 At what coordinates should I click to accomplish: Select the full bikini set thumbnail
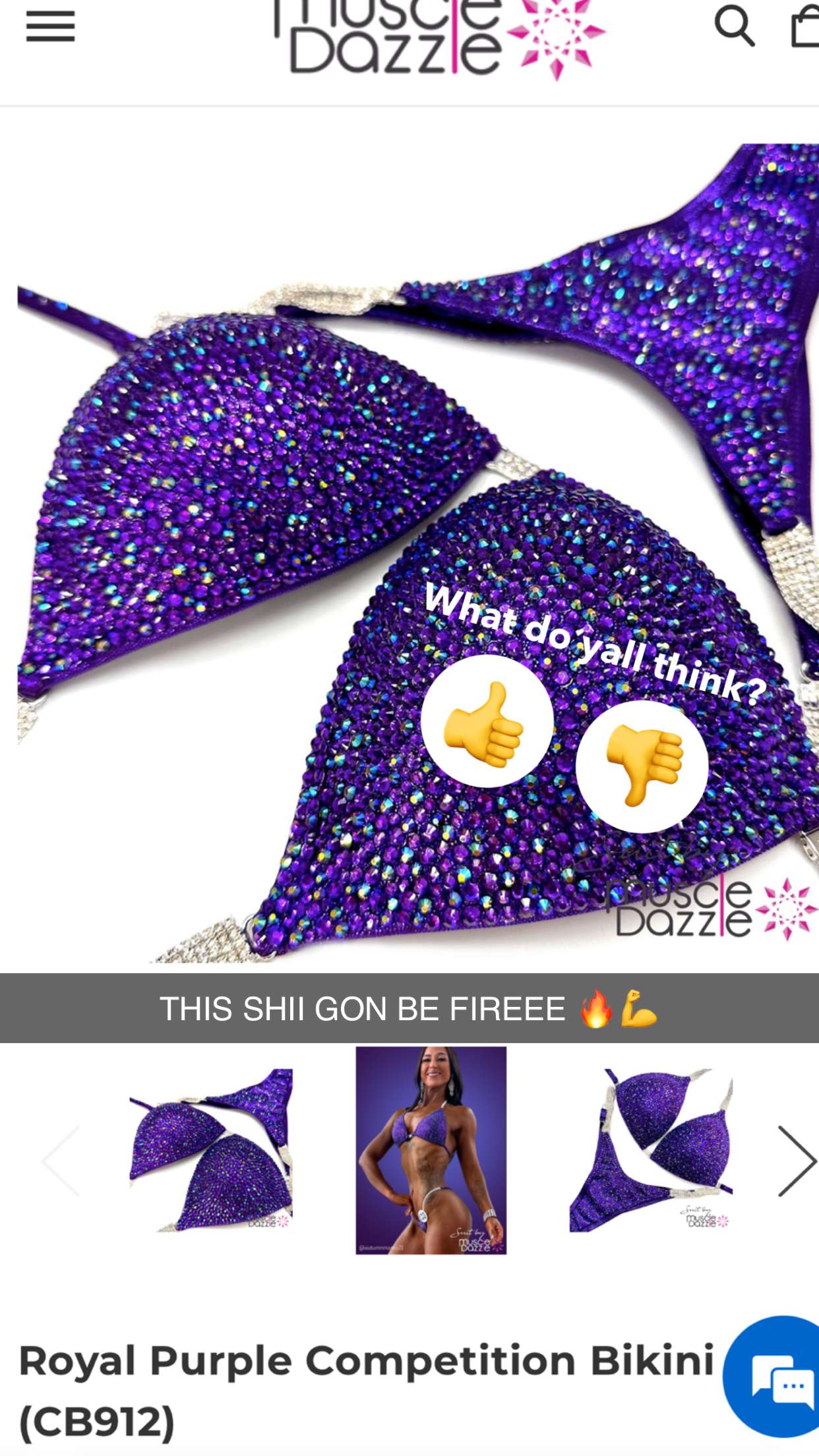651,1150
